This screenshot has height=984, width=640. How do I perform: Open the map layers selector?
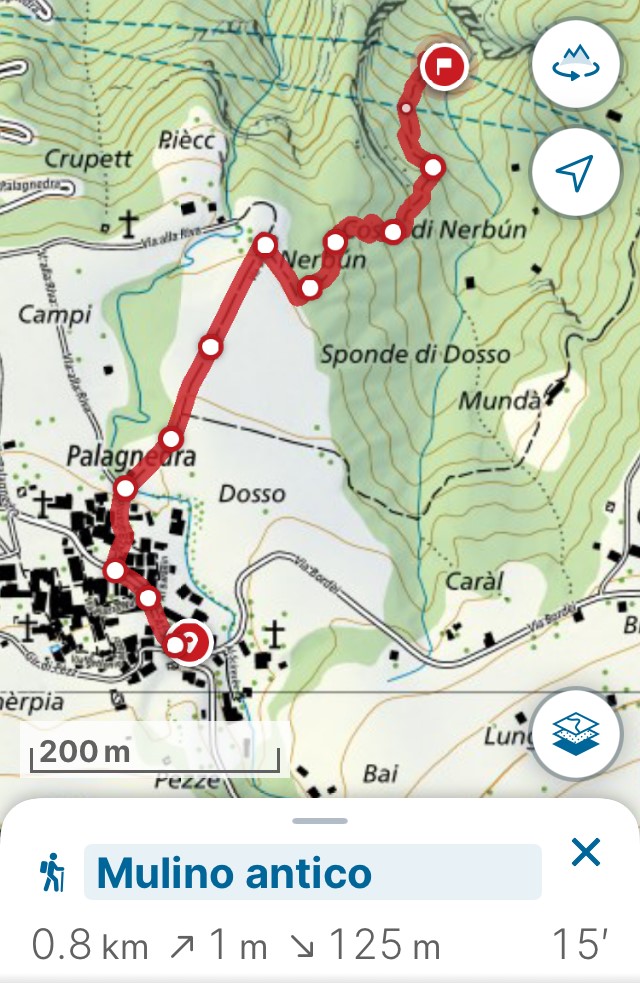point(574,734)
